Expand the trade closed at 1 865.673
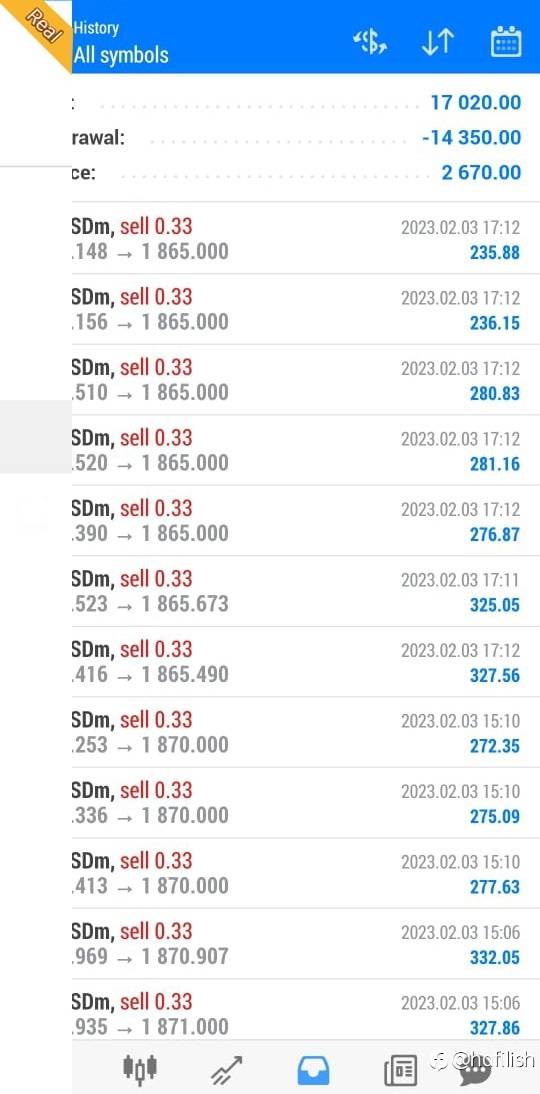540x1094 pixels. click(306, 591)
